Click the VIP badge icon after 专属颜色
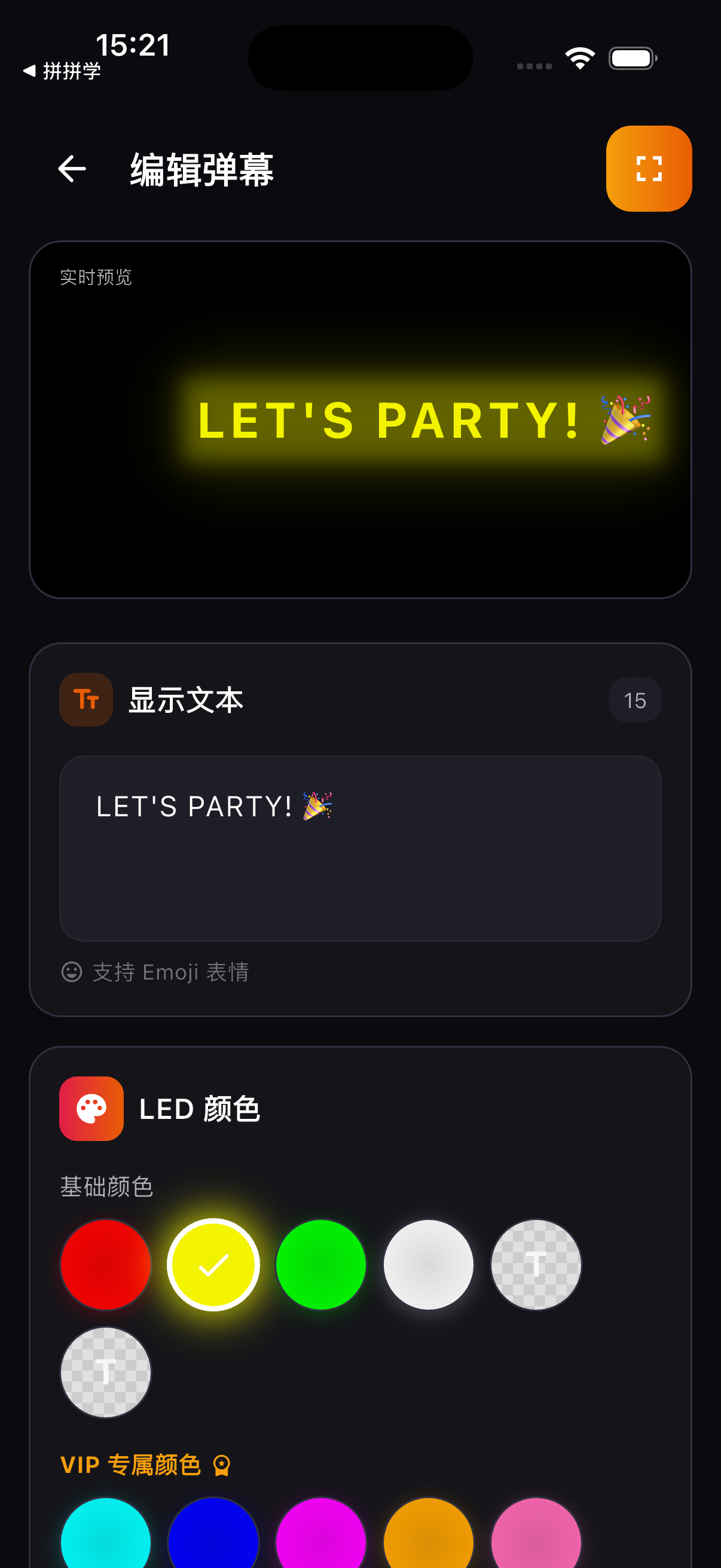 pyautogui.click(x=222, y=1465)
